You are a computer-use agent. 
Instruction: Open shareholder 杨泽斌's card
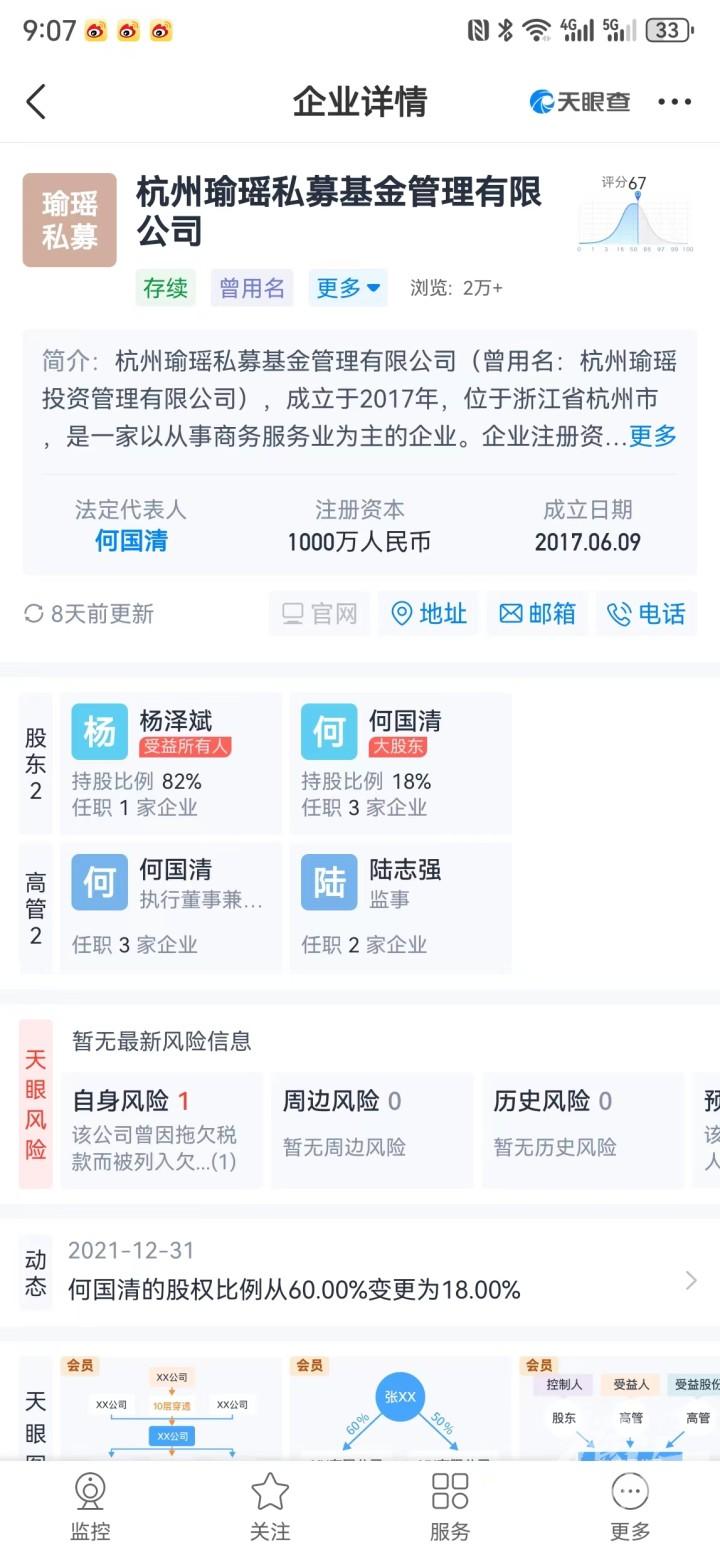click(x=170, y=763)
